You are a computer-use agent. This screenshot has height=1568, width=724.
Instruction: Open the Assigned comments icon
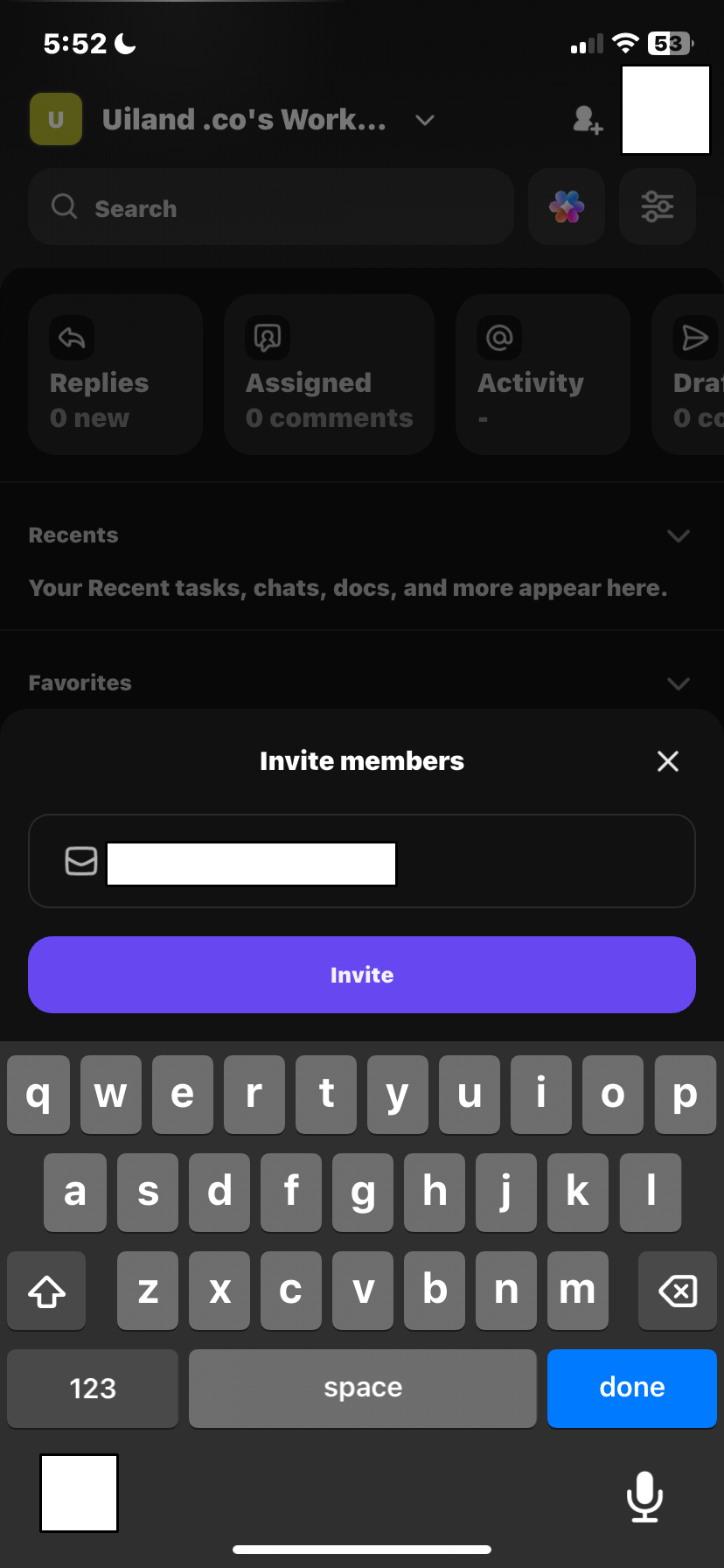coord(267,338)
